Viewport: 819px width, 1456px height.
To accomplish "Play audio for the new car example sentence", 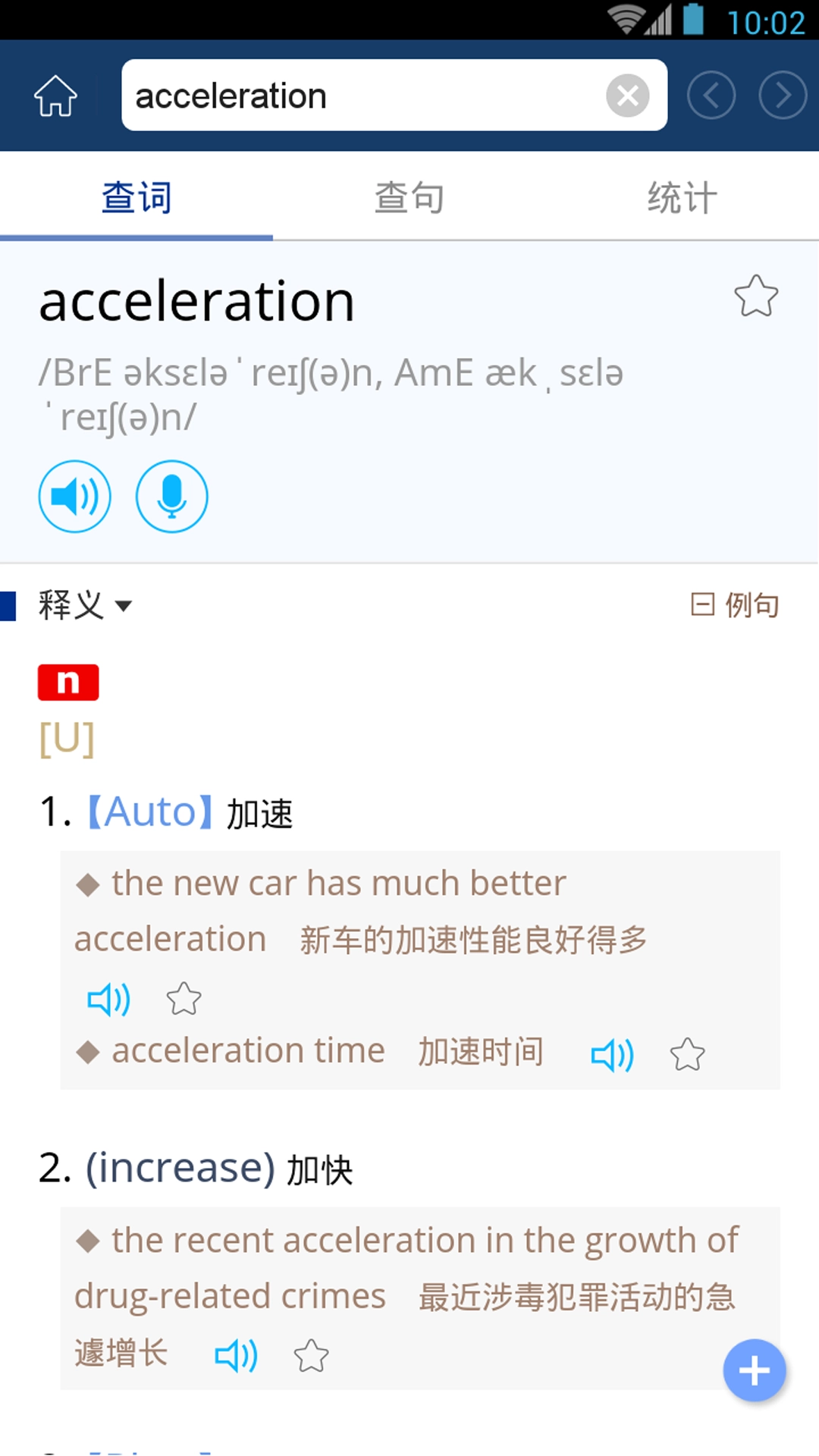I will [x=108, y=999].
